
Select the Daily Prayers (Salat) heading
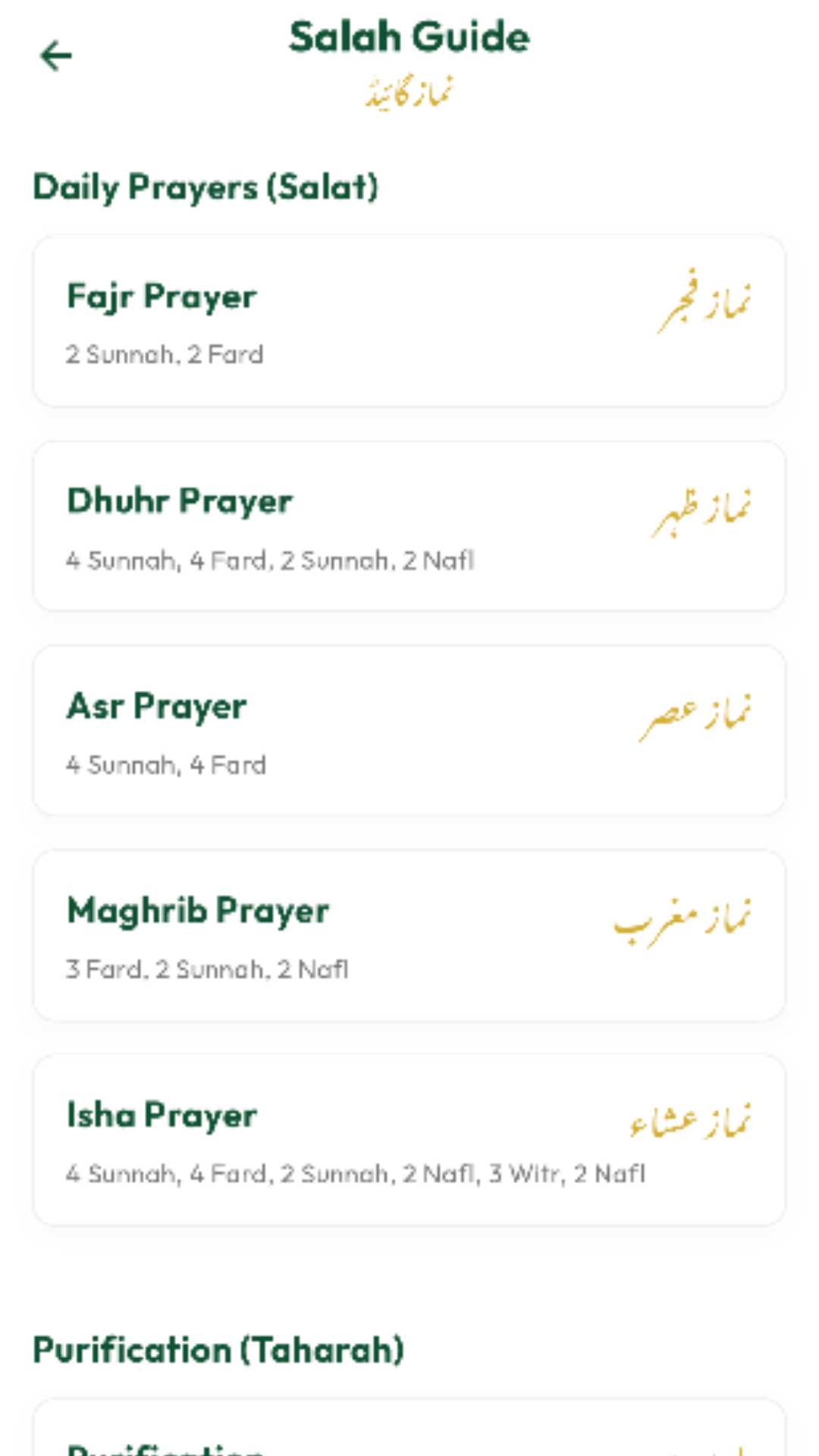(x=206, y=187)
